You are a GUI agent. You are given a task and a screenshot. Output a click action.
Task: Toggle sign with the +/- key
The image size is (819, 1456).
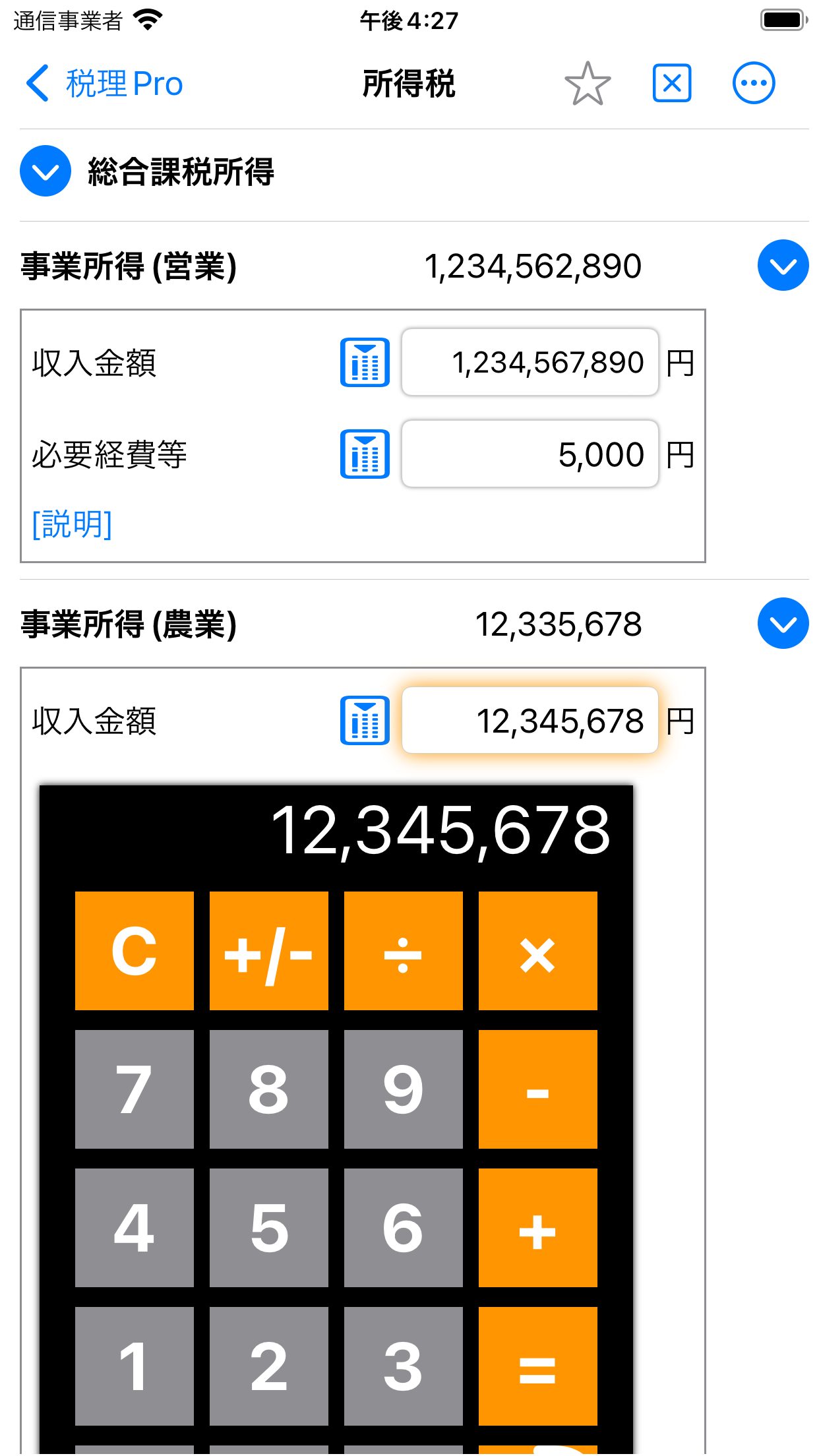[x=269, y=951]
